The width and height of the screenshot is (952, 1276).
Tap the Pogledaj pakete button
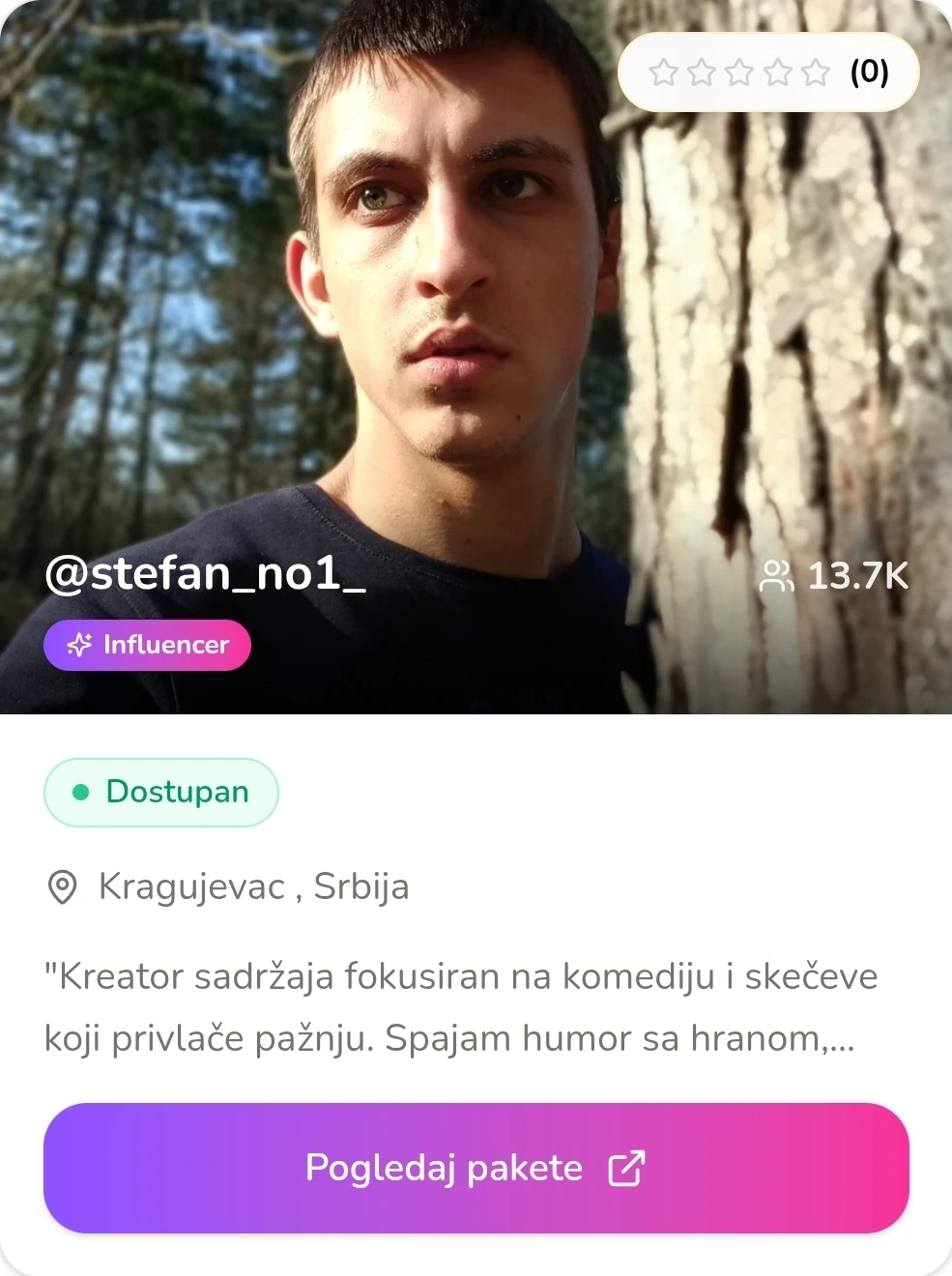(x=476, y=1168)
